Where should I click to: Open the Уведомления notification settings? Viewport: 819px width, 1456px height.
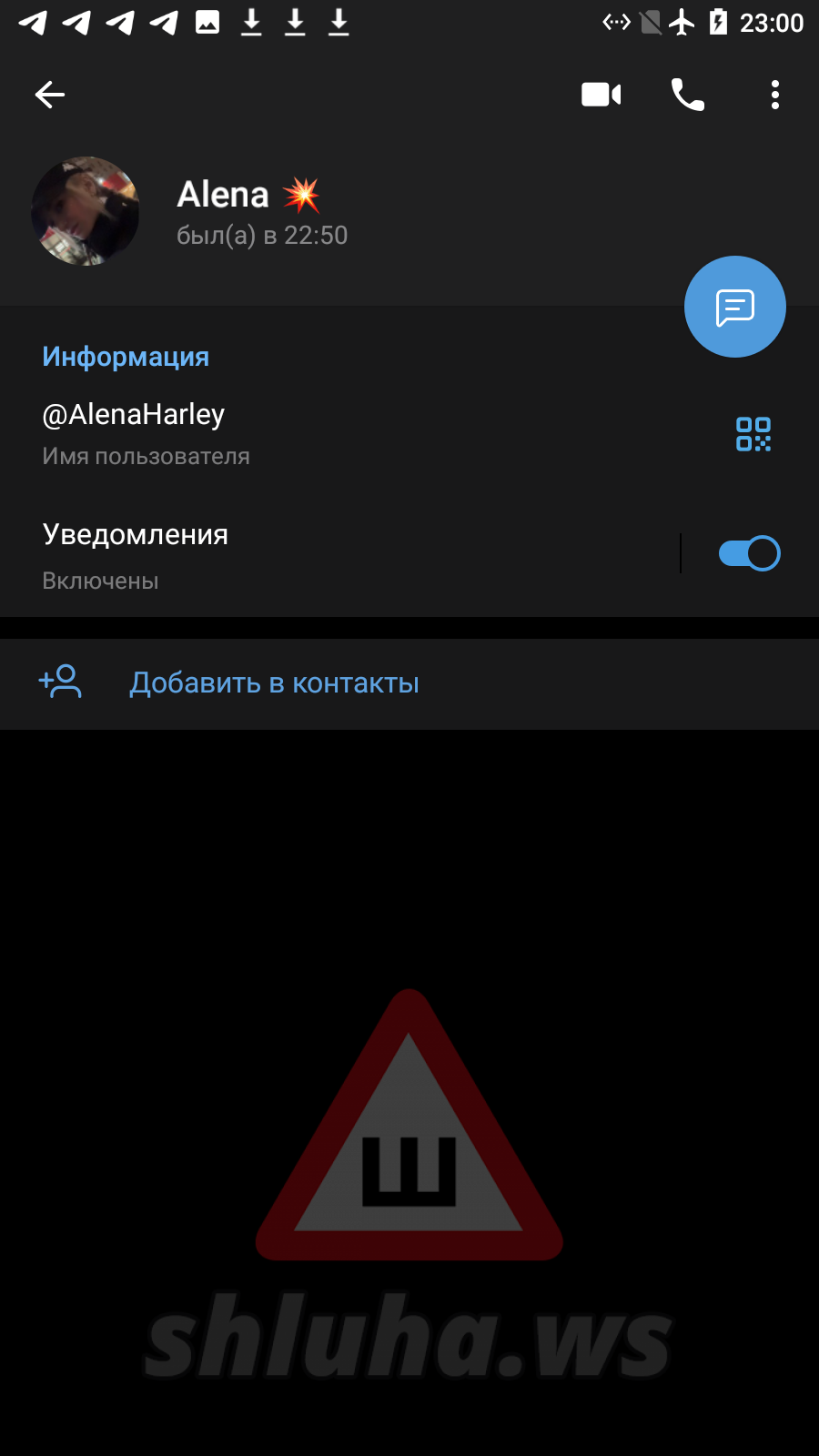coord(273,553)
